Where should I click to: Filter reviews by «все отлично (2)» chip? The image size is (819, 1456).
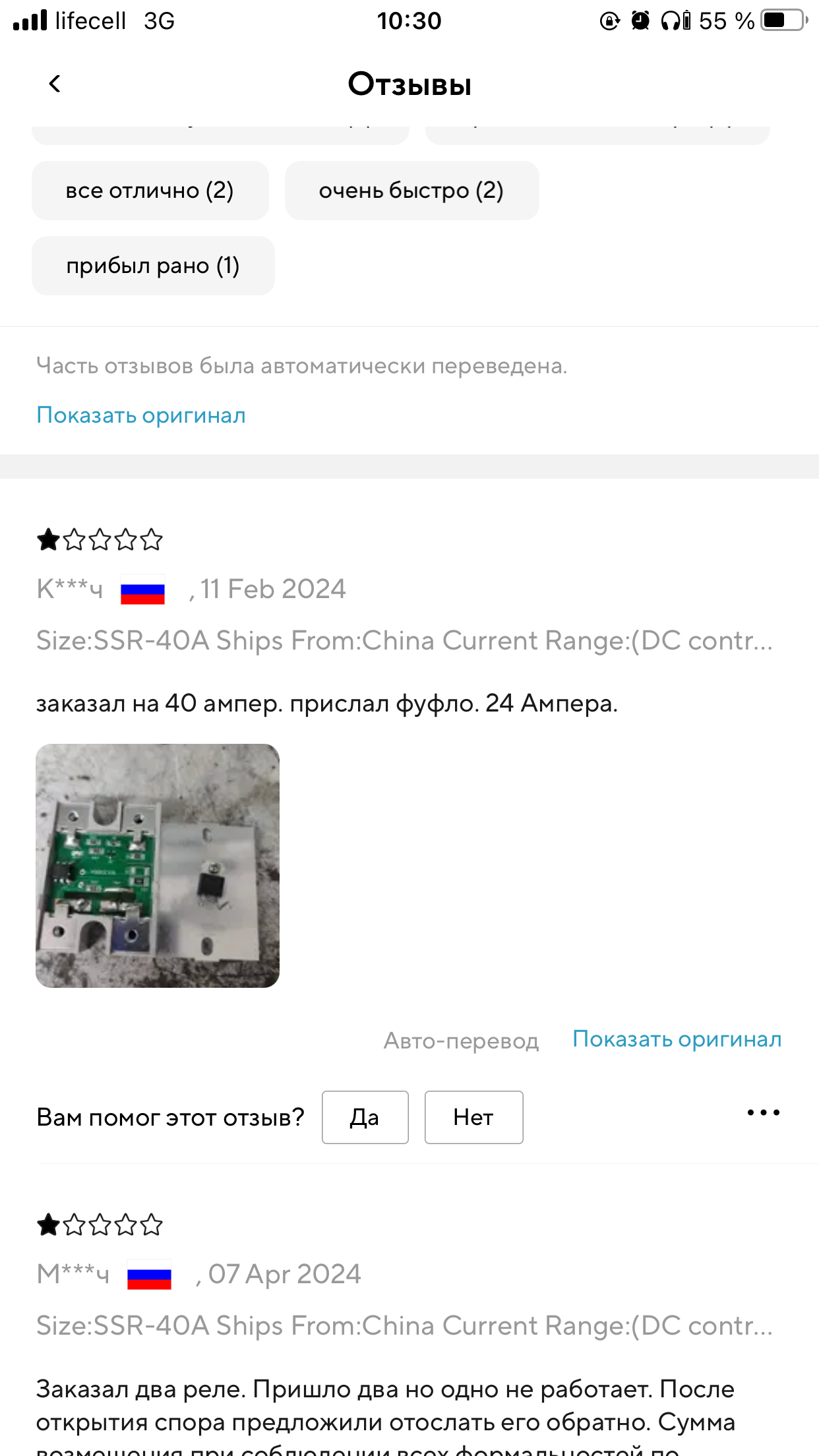(x=150, y=191)
